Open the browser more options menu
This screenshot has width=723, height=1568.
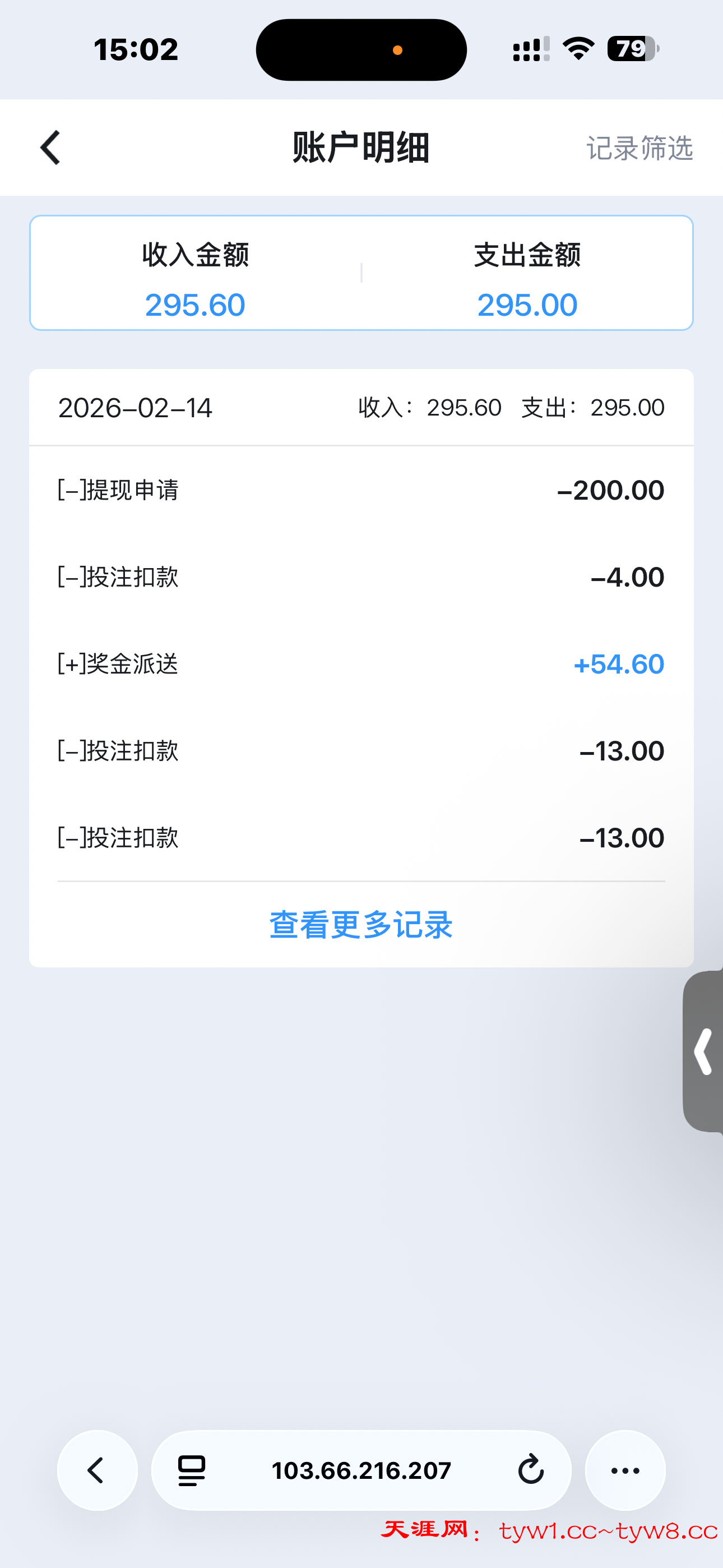pos(625,1471)
